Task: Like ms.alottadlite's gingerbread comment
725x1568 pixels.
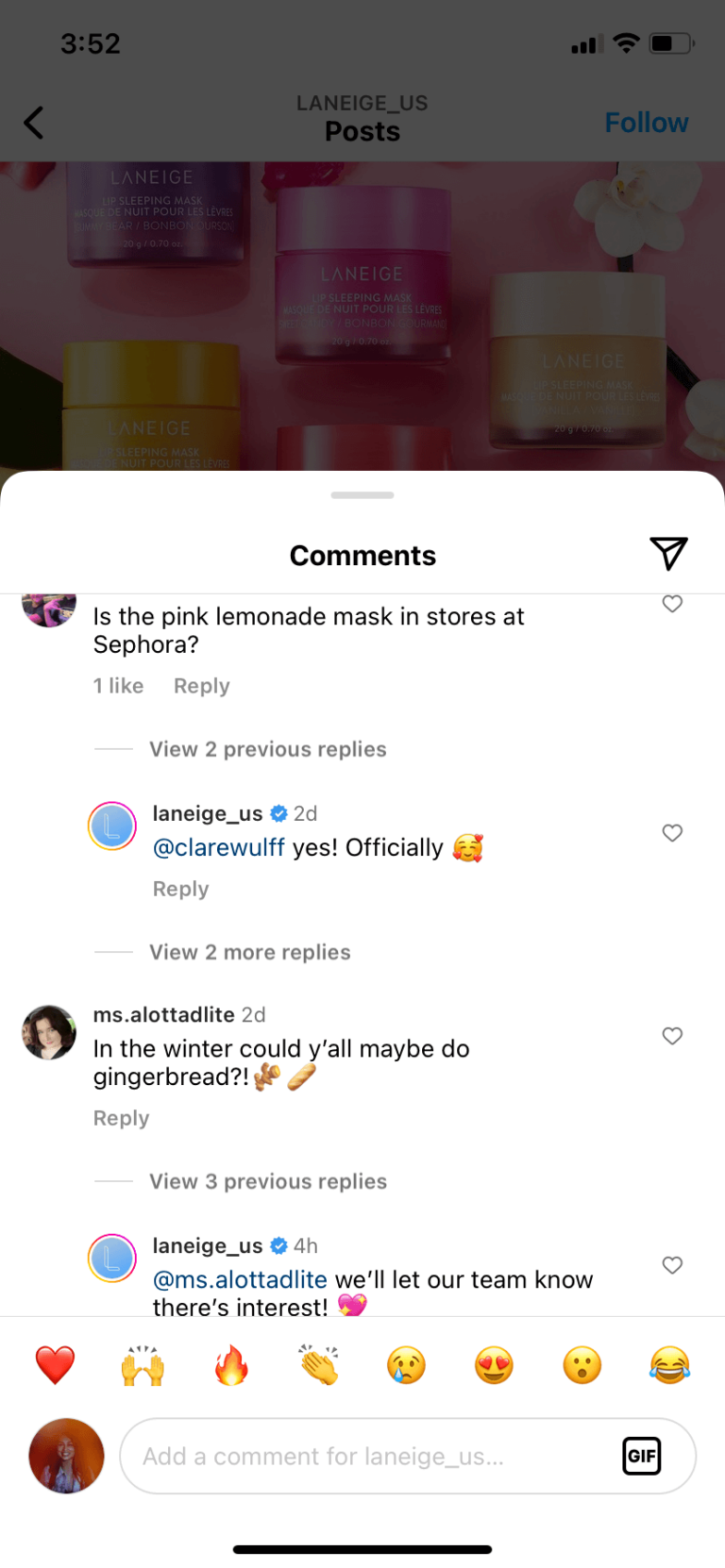Action: coord(672,1036)
